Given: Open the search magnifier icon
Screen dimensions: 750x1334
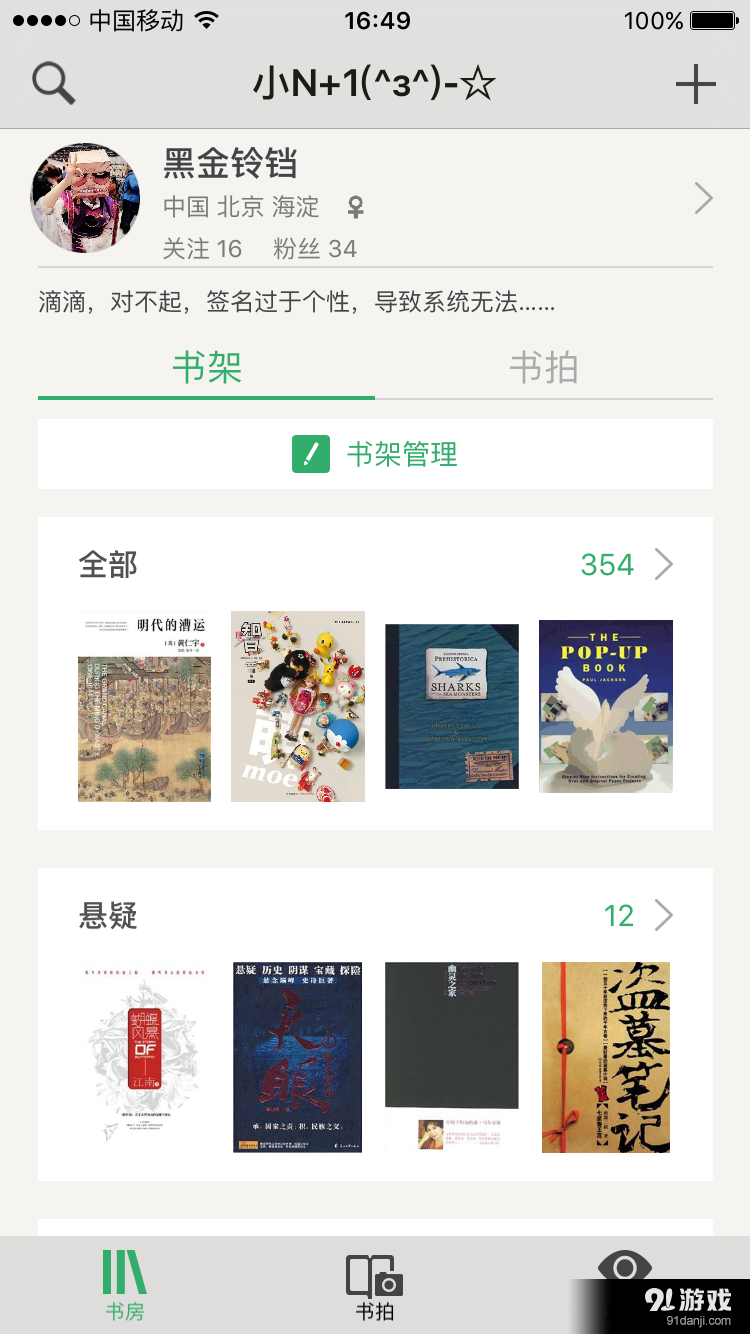Looking at the screenshot, I should (53, 83).
